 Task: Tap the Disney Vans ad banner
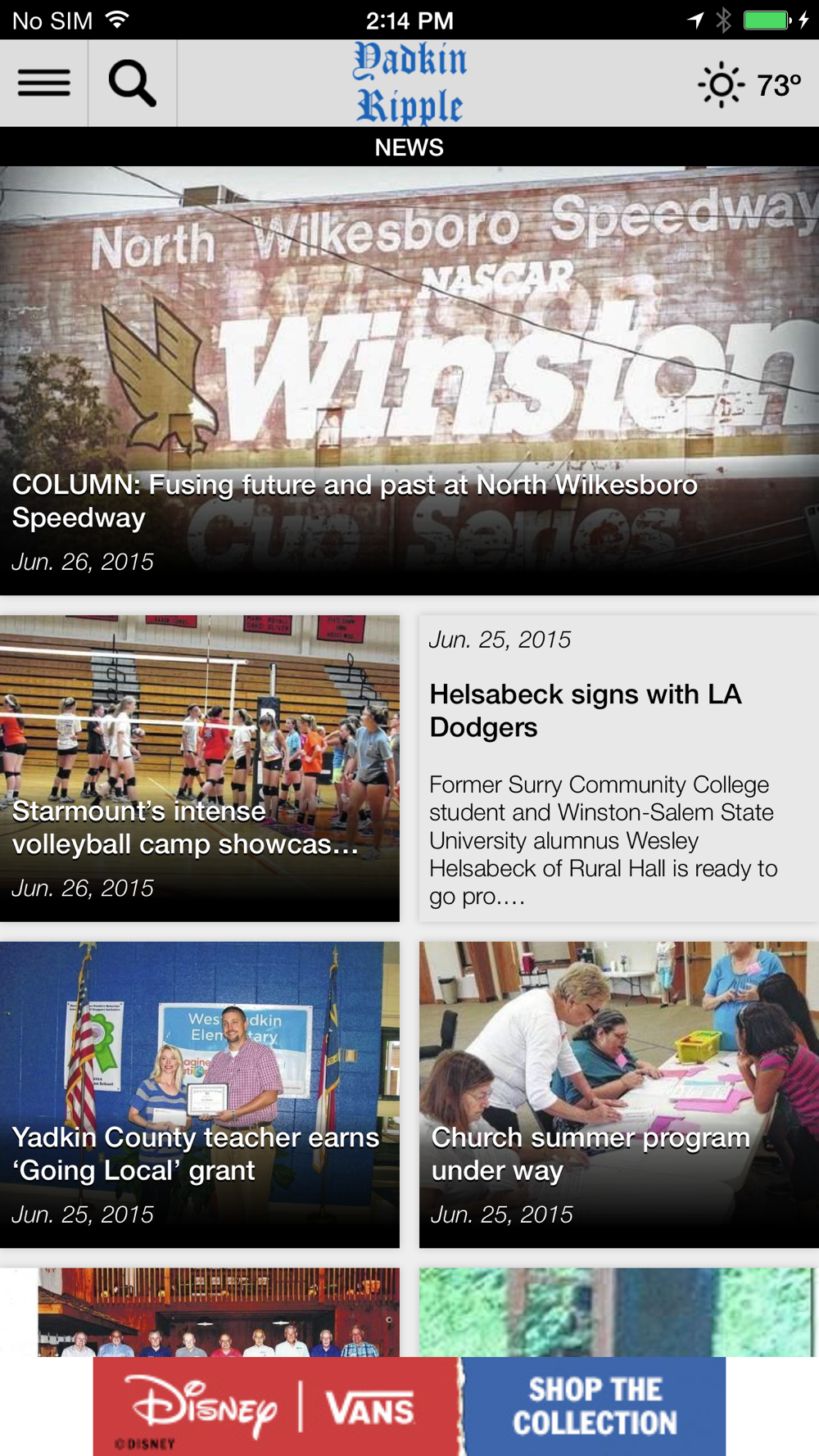pos(409,1406)
